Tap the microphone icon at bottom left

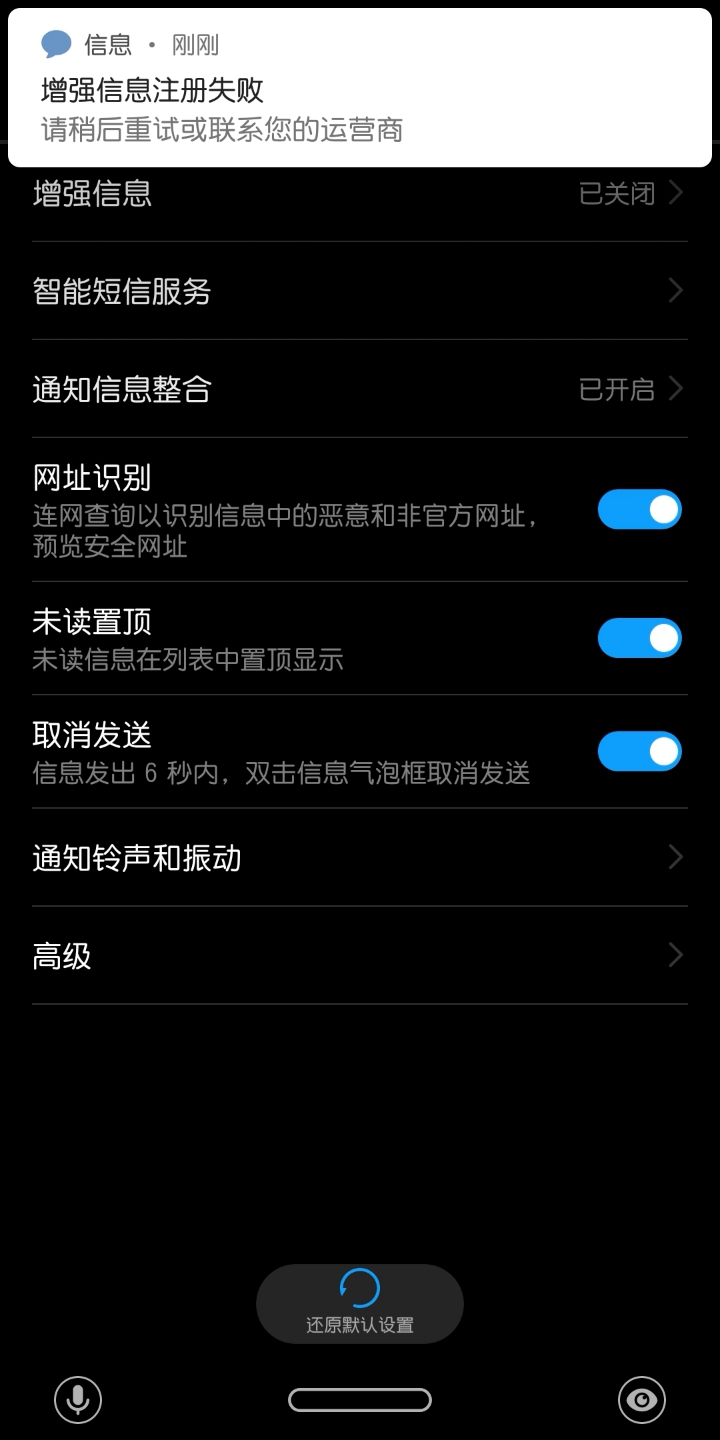point(78,1400)
